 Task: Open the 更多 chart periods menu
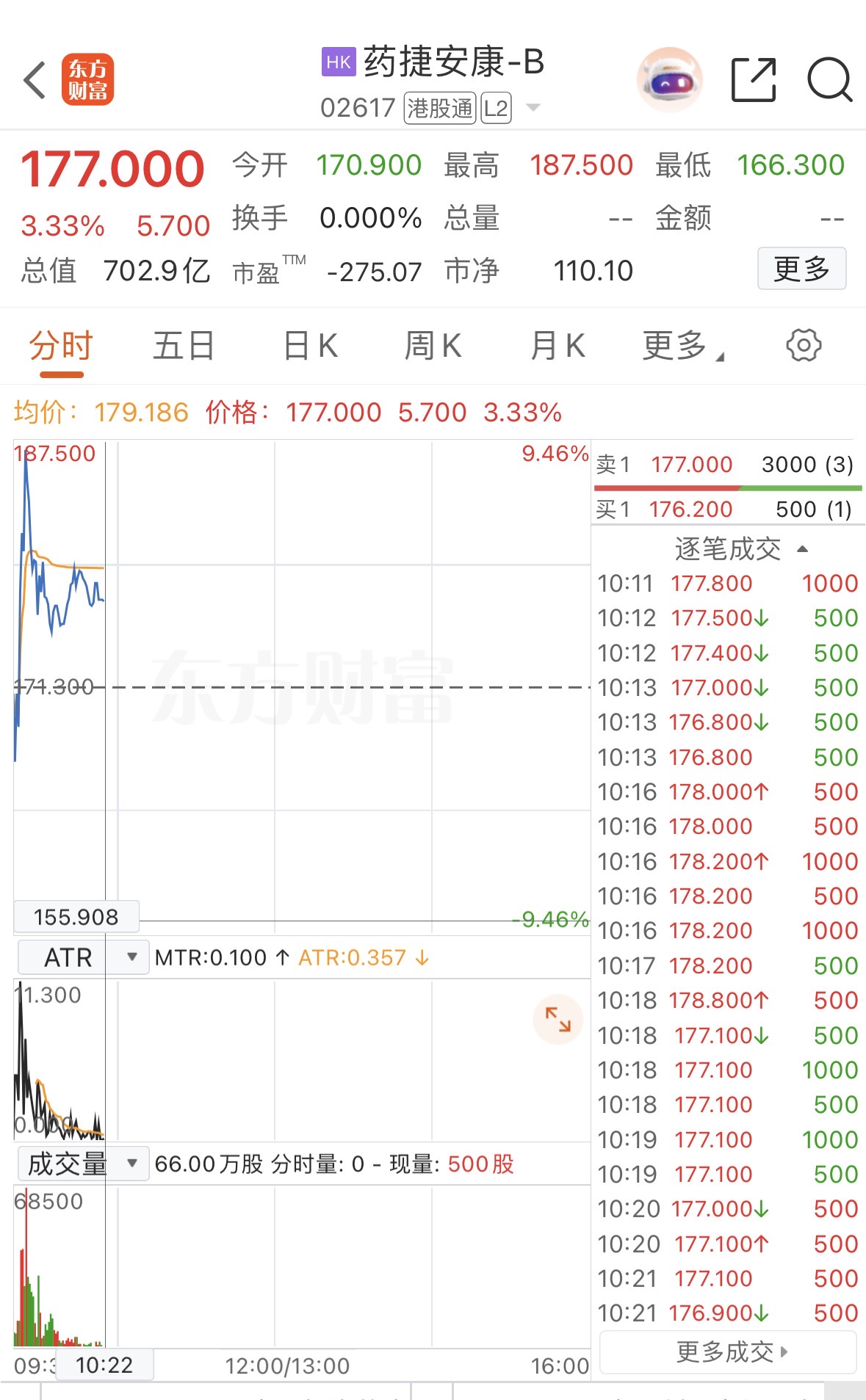pos(681,346)
